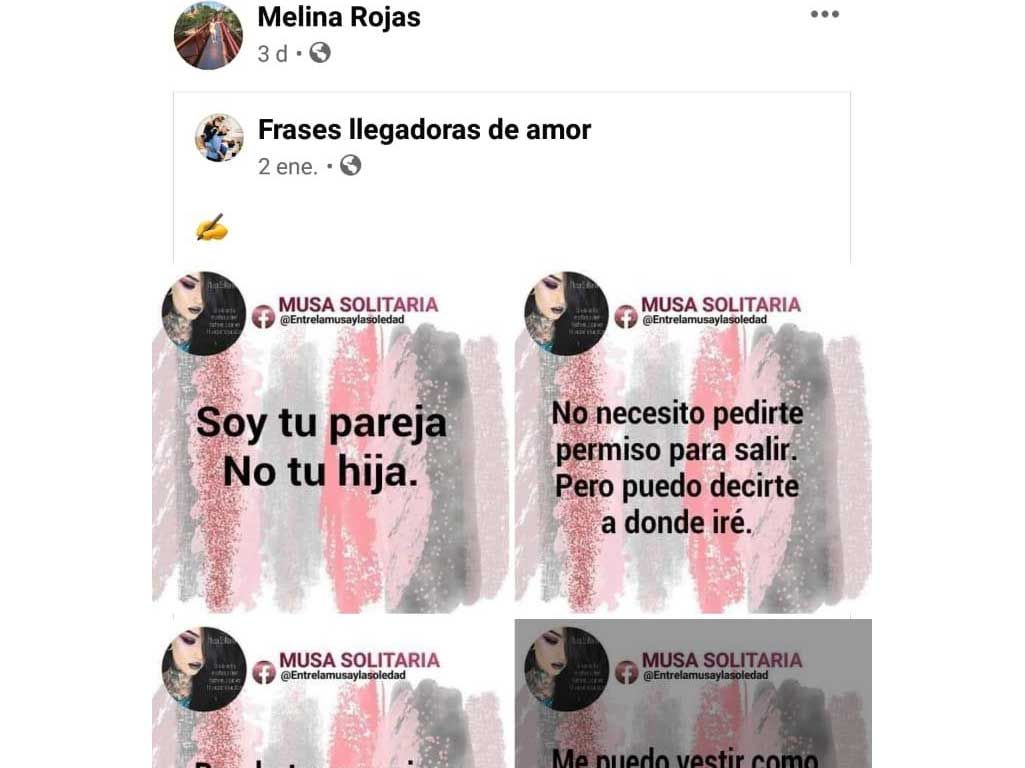Open the post's three-dot options menu
1025x768 pixels.
coord(824,14)
